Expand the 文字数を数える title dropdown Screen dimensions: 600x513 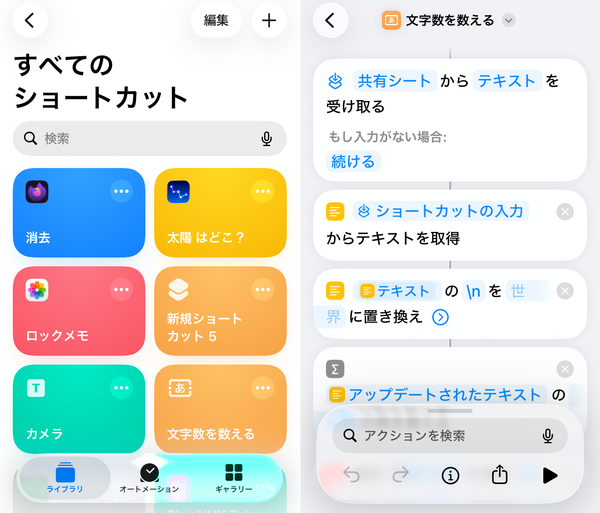(509, 20)
